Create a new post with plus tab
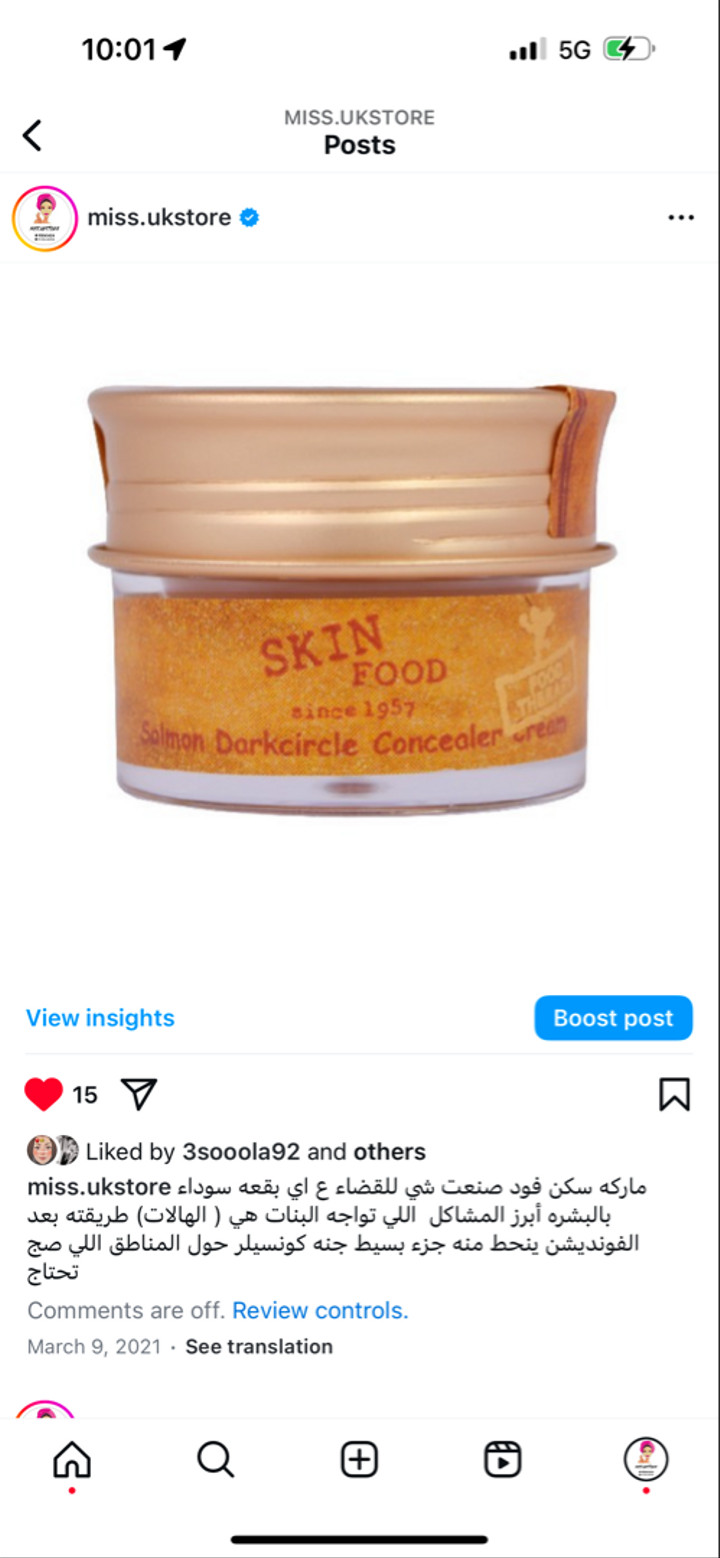 (359, 1461)
